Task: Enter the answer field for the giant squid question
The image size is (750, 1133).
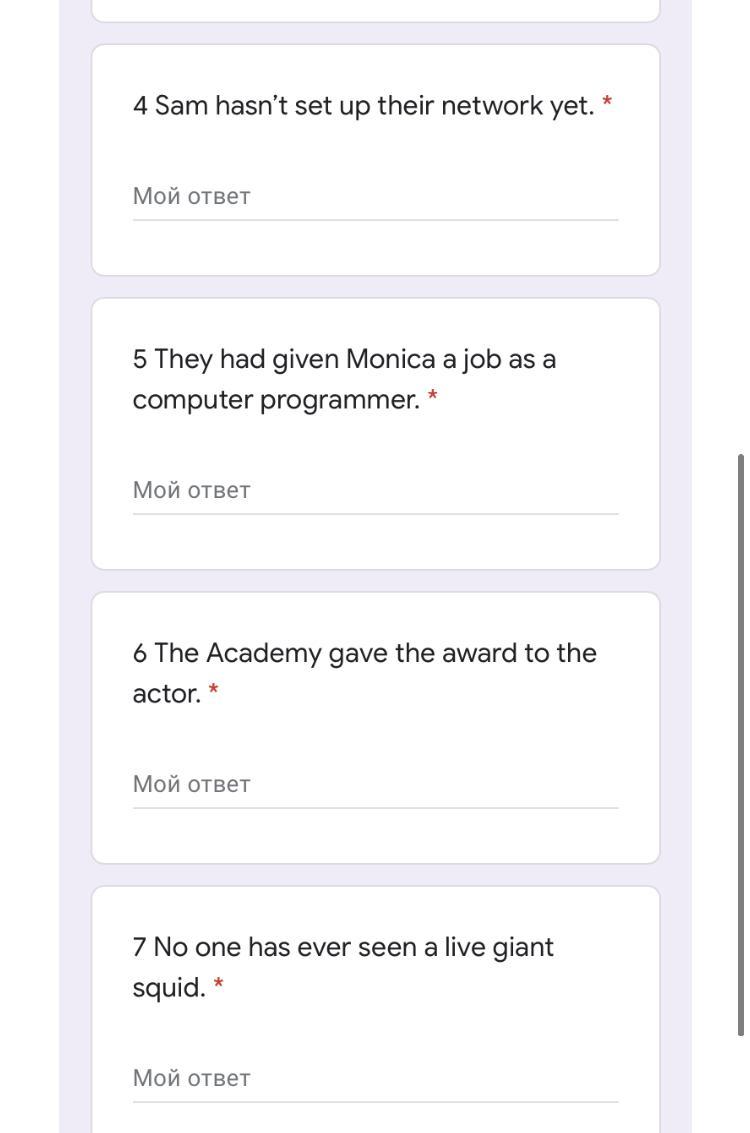Action: click(x=375, y=1079)
